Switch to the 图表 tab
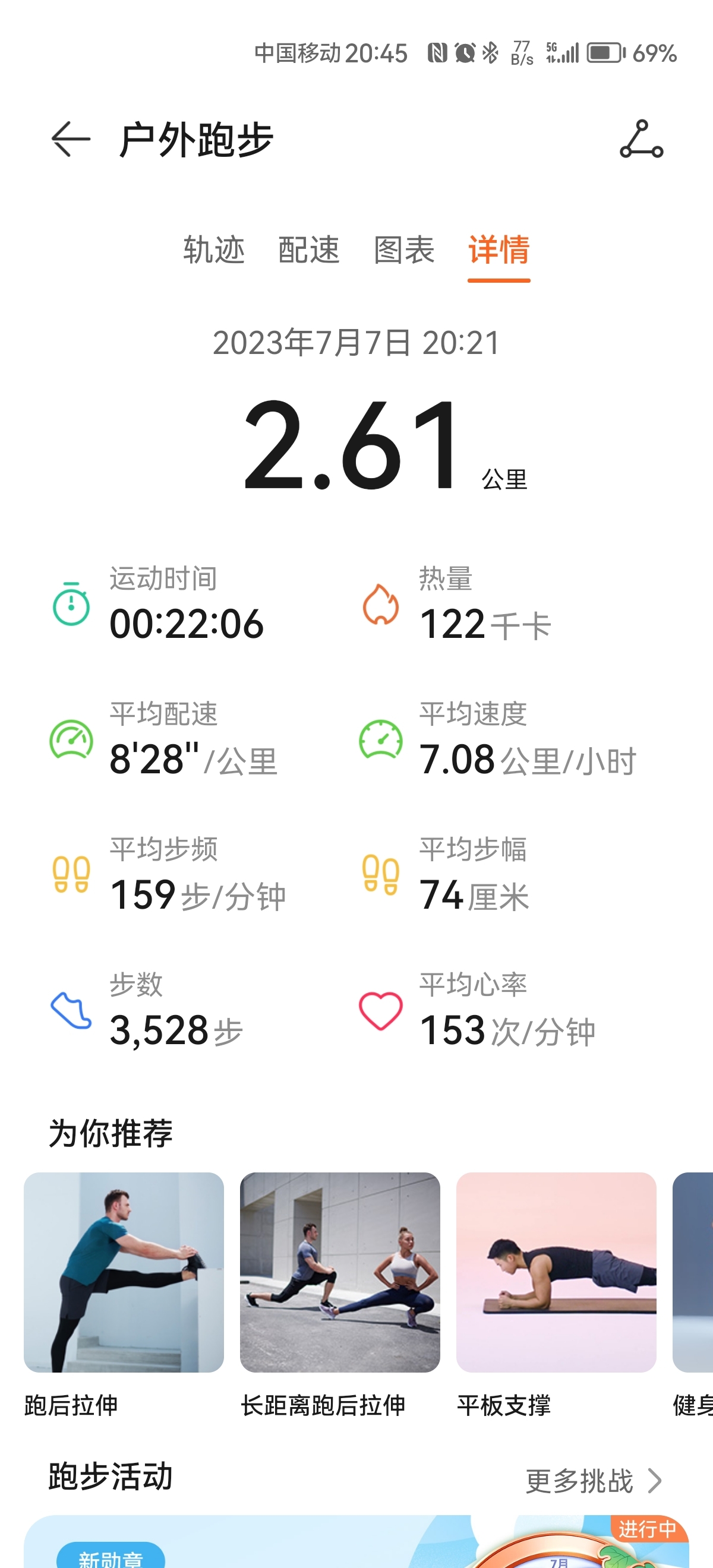This screenshot has width=713, height=1568. pos(403,249)
